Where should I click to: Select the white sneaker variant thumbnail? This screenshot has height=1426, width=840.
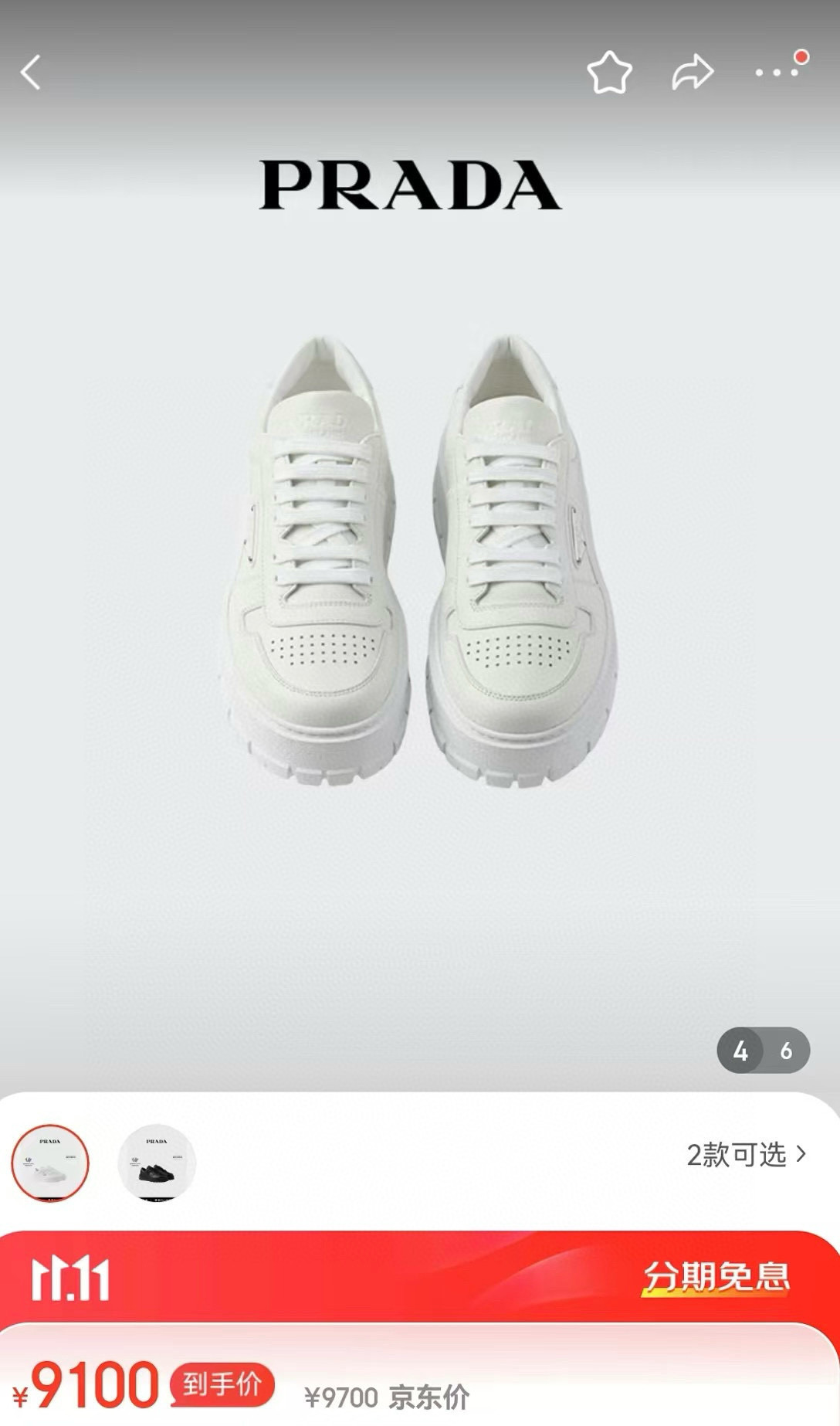(50, 1163)
